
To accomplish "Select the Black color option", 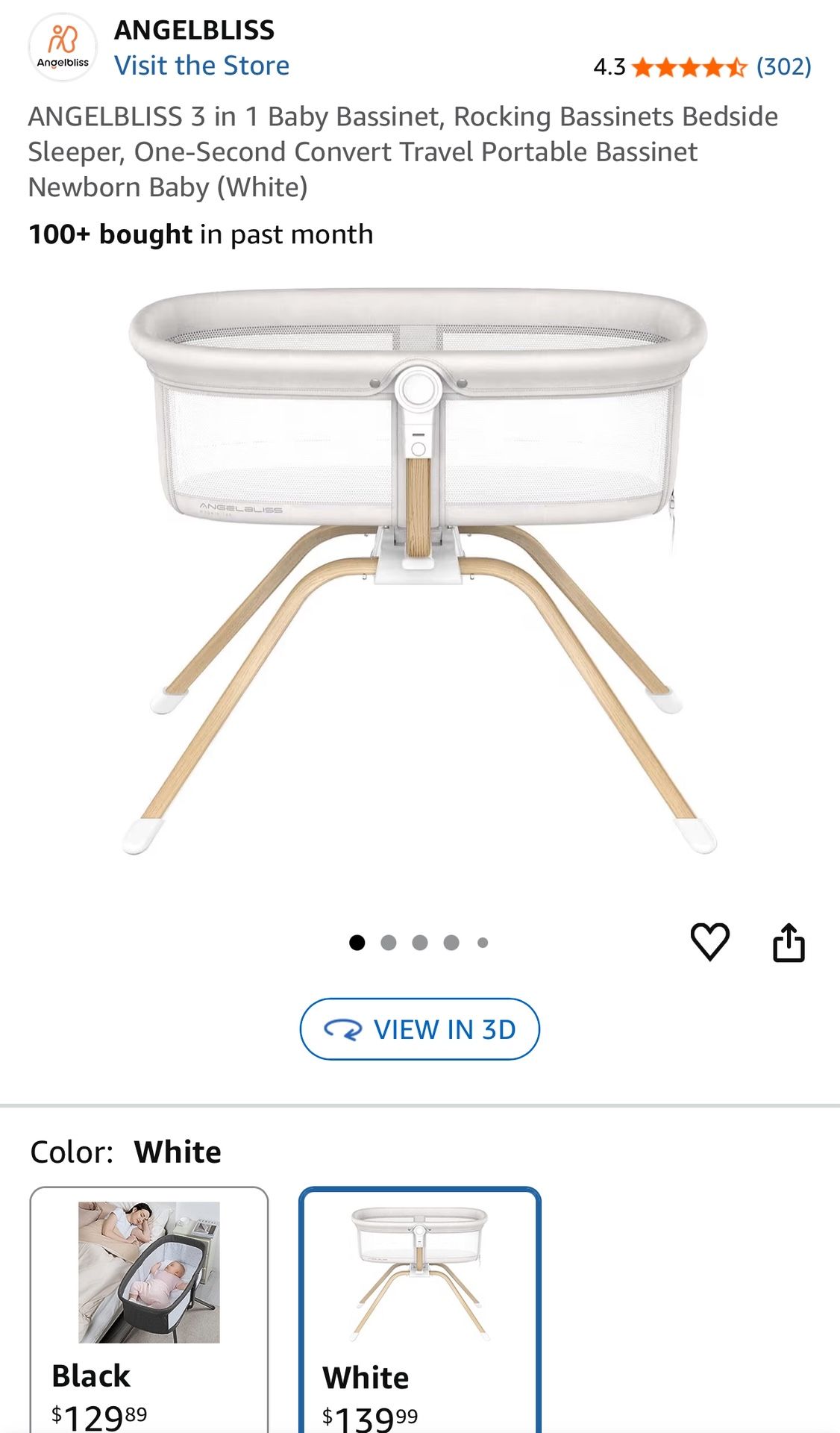I will click(x=149, y=1306).
